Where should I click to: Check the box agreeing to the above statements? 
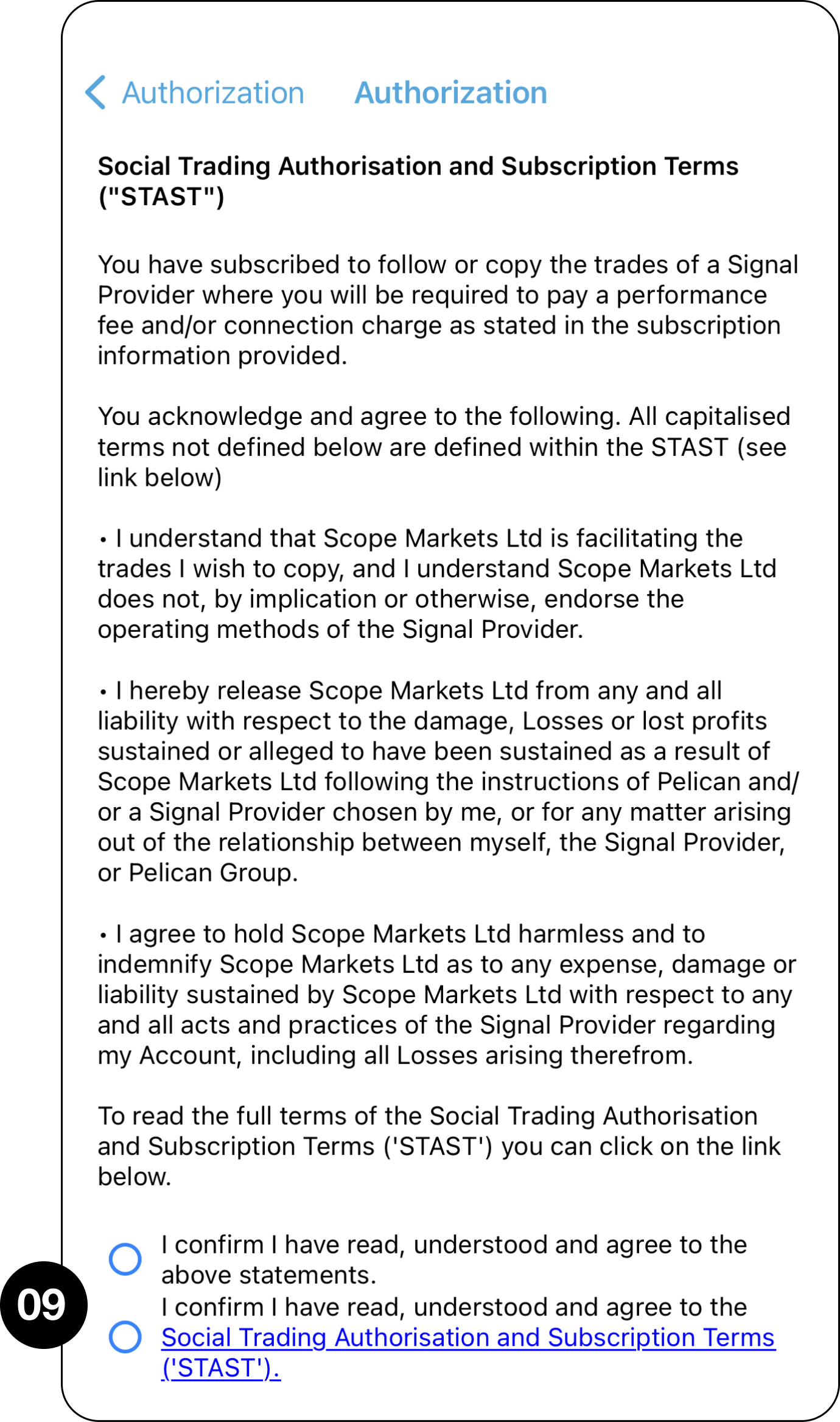point(125,1259)
